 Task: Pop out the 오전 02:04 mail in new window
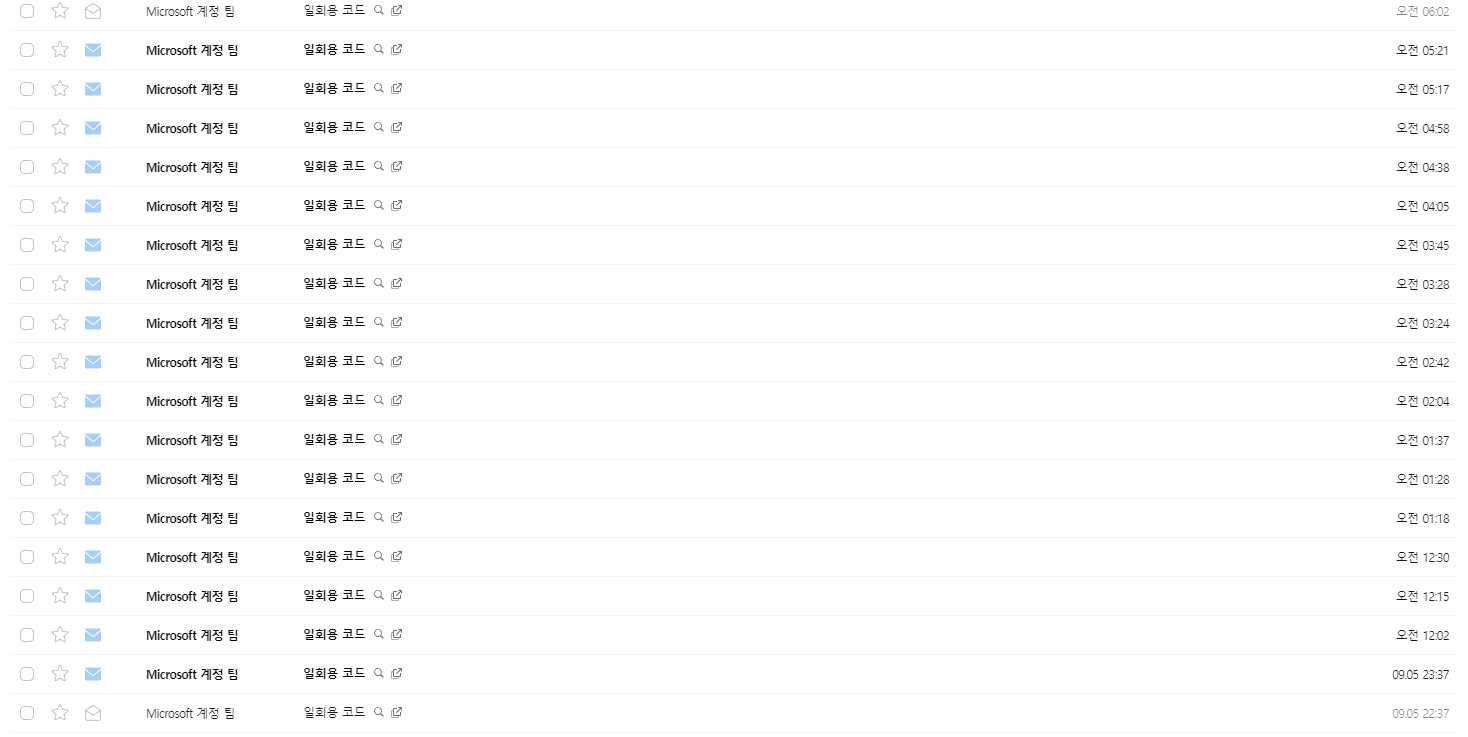tap(397, 401)
